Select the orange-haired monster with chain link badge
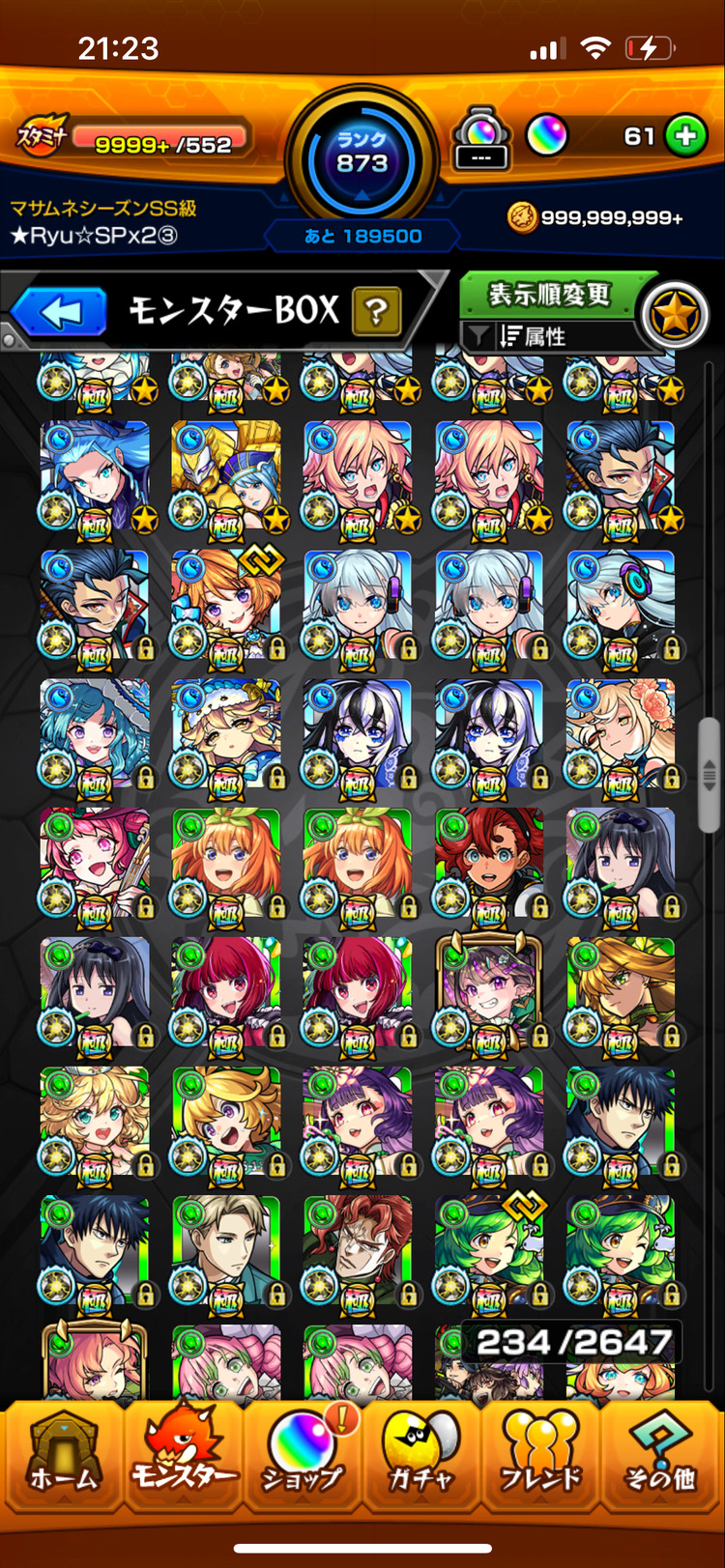Image resolution: width=725 pixels, height=1568 pixels. tap(227, 604)
